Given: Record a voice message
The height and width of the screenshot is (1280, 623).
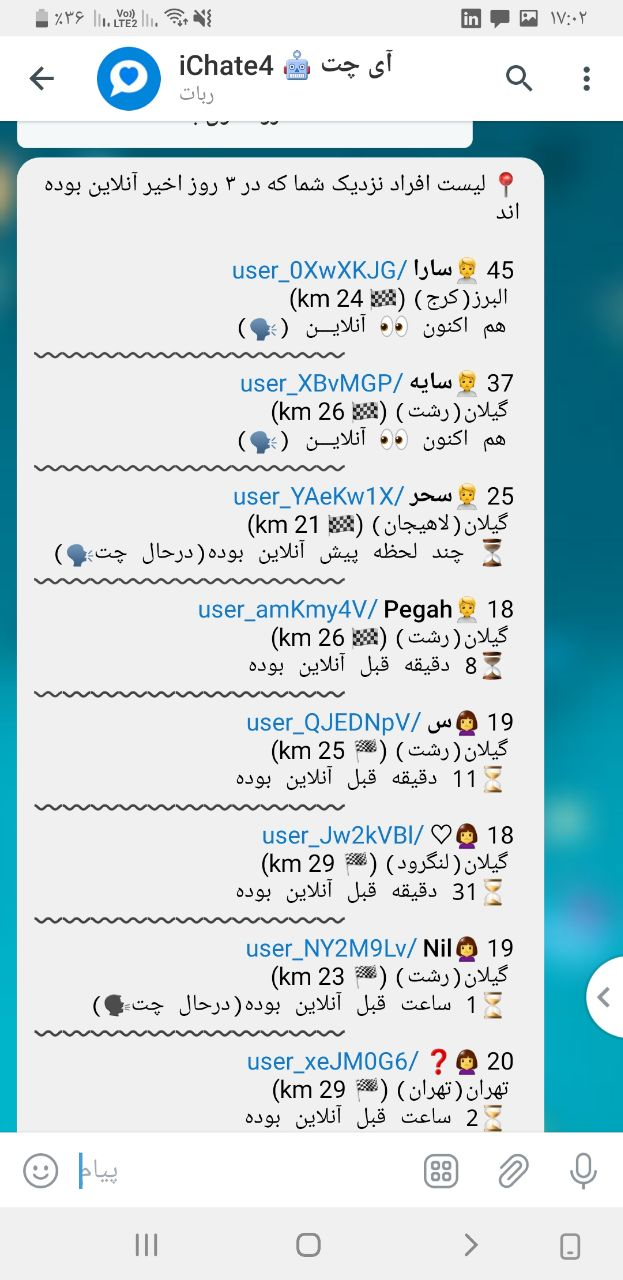Looking at the screenshot, I should (583, 1170).
